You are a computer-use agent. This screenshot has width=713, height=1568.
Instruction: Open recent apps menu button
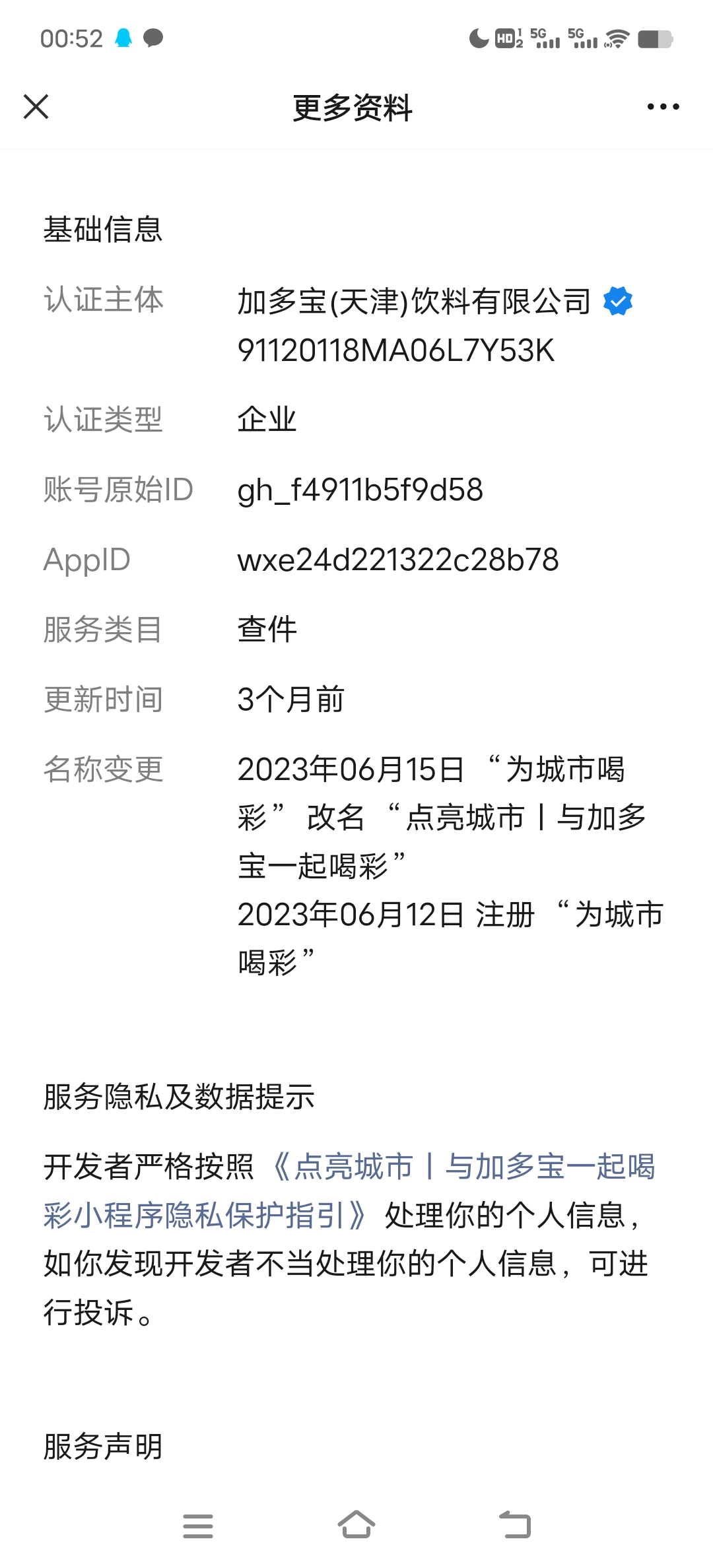[x=198, y=1525]
